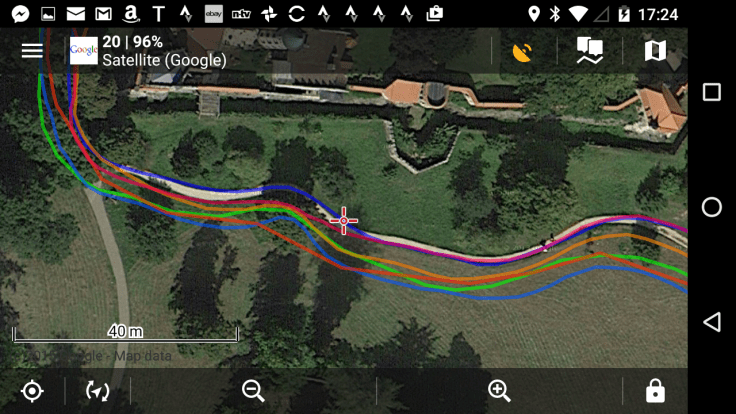Viewport: 736px width, 414px height.
Task: Zoom in the map
Action: pos(499,391)
